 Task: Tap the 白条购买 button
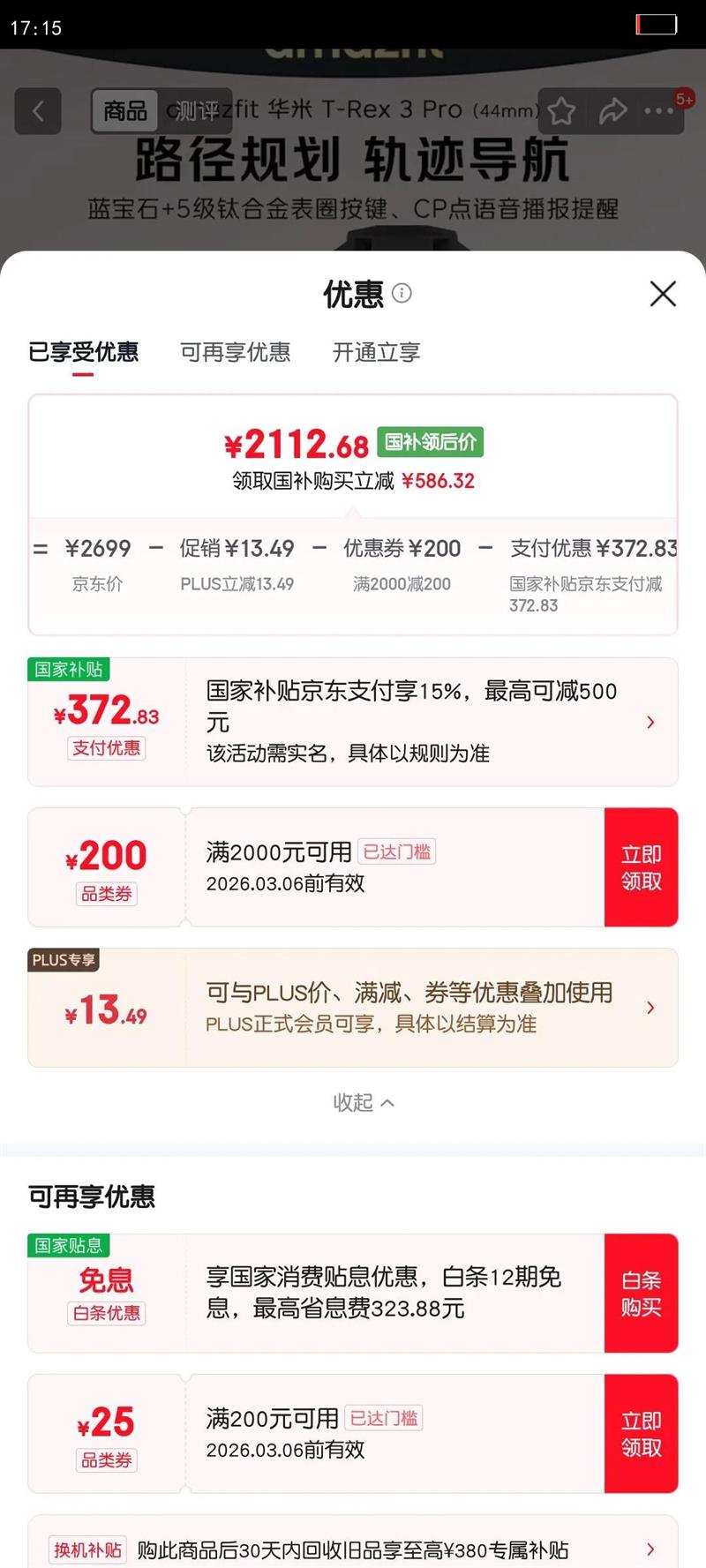[x=642, y=1293]
